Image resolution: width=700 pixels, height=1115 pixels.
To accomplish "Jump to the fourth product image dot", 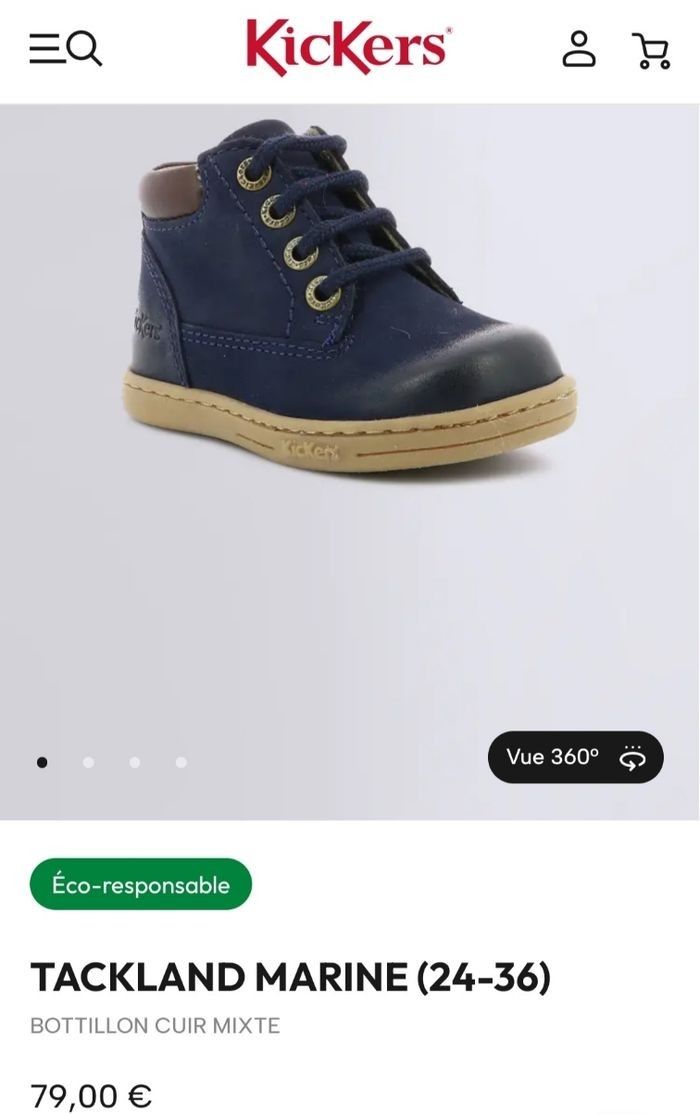I will 181,762.
